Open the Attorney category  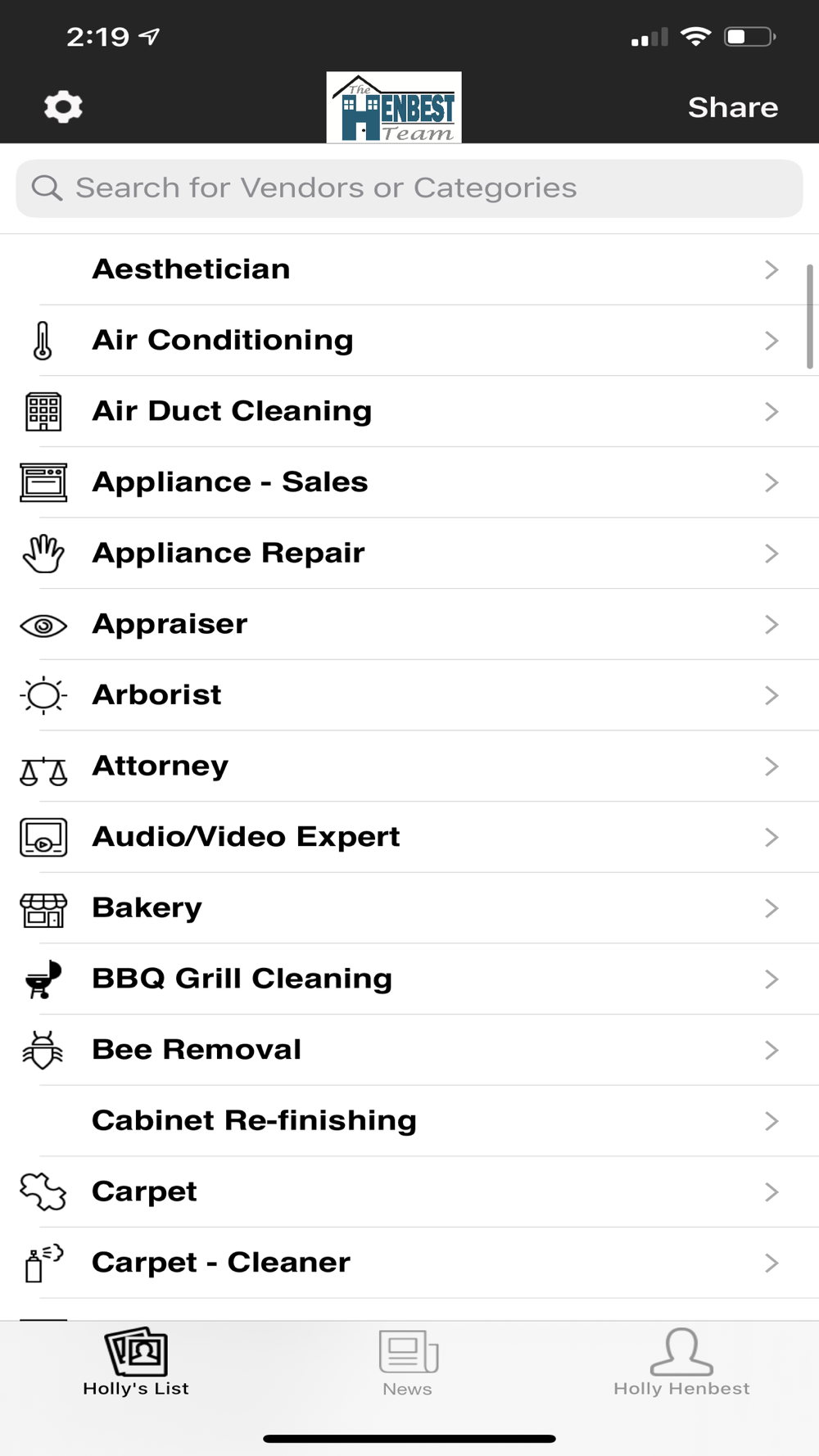click(409, 766)
